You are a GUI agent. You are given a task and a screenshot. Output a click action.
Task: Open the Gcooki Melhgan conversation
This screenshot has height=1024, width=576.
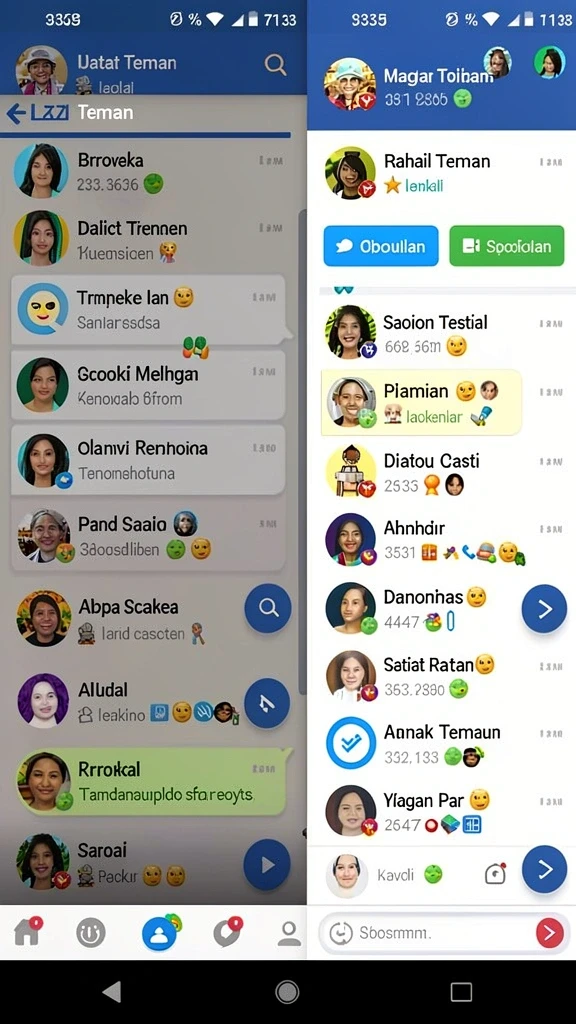148,385
